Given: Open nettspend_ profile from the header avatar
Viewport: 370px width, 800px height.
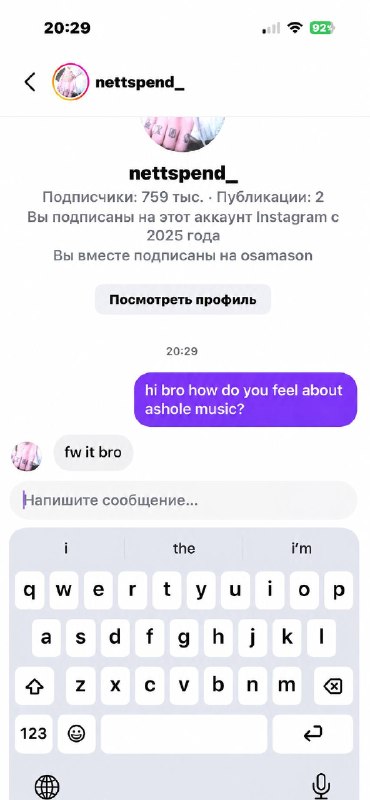Looking at the screenshot, I should [x=70, y=82].
